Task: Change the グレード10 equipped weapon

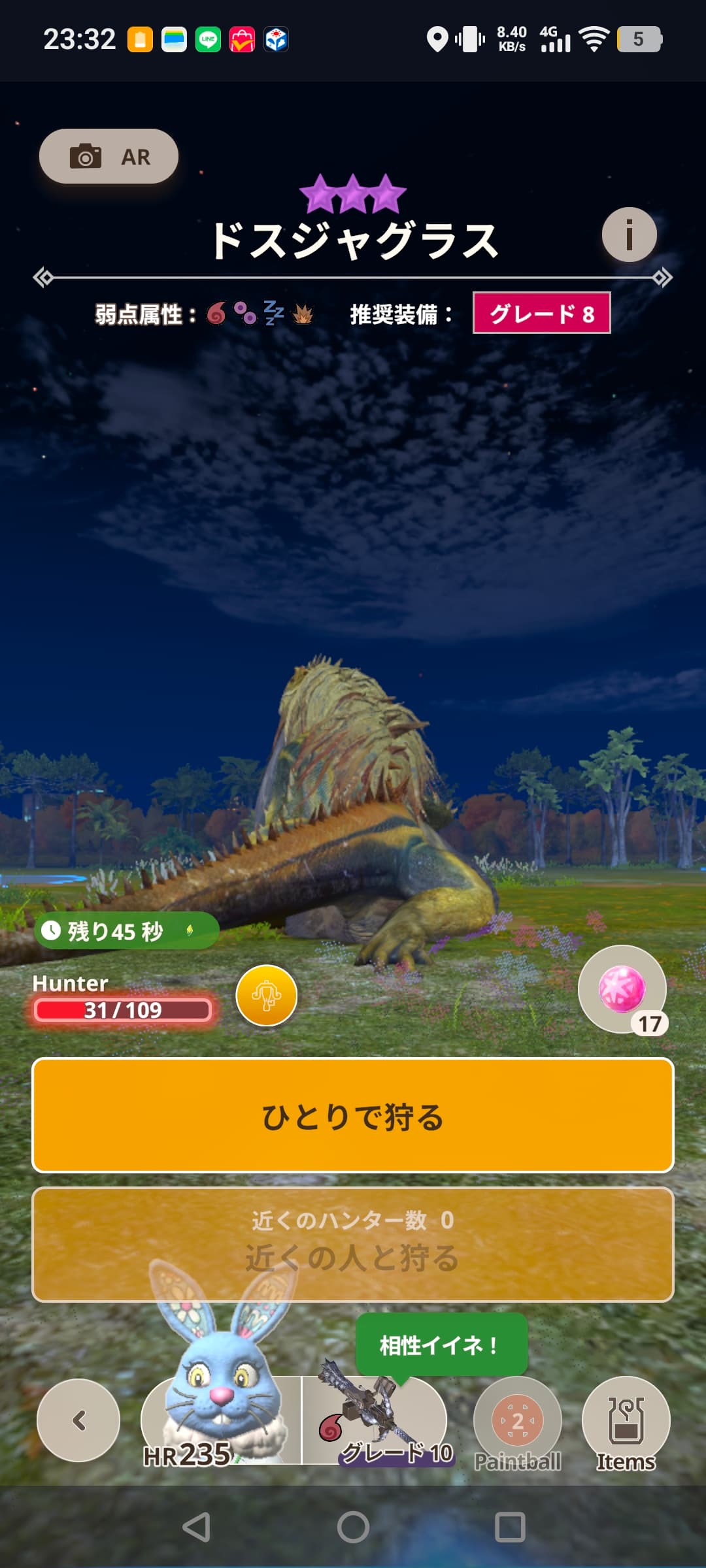Action: (374, 1422)
